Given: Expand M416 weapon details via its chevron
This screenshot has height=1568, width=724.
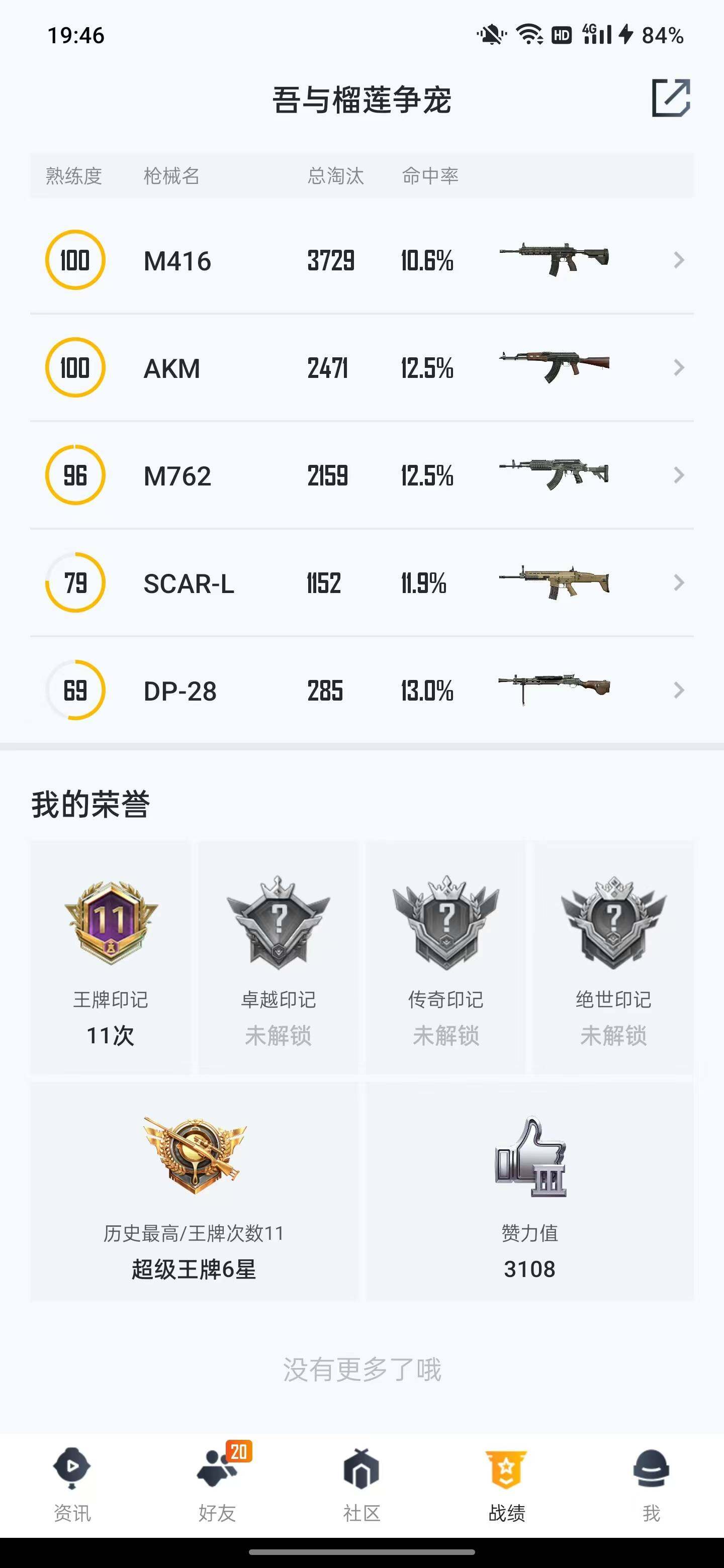Looking at the screenshot, I should coord(678,260).
